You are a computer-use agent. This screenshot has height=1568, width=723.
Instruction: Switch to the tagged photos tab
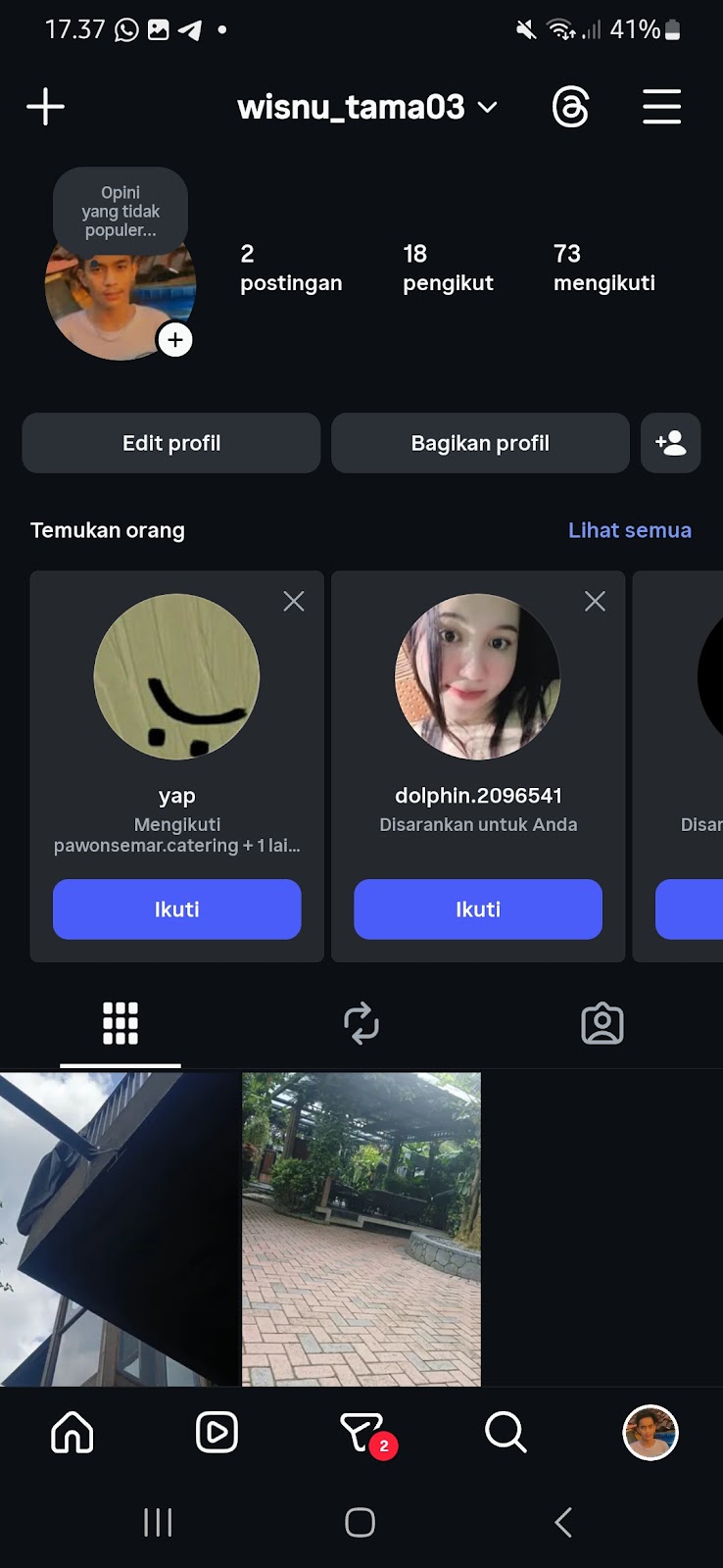coord(602,1023)
